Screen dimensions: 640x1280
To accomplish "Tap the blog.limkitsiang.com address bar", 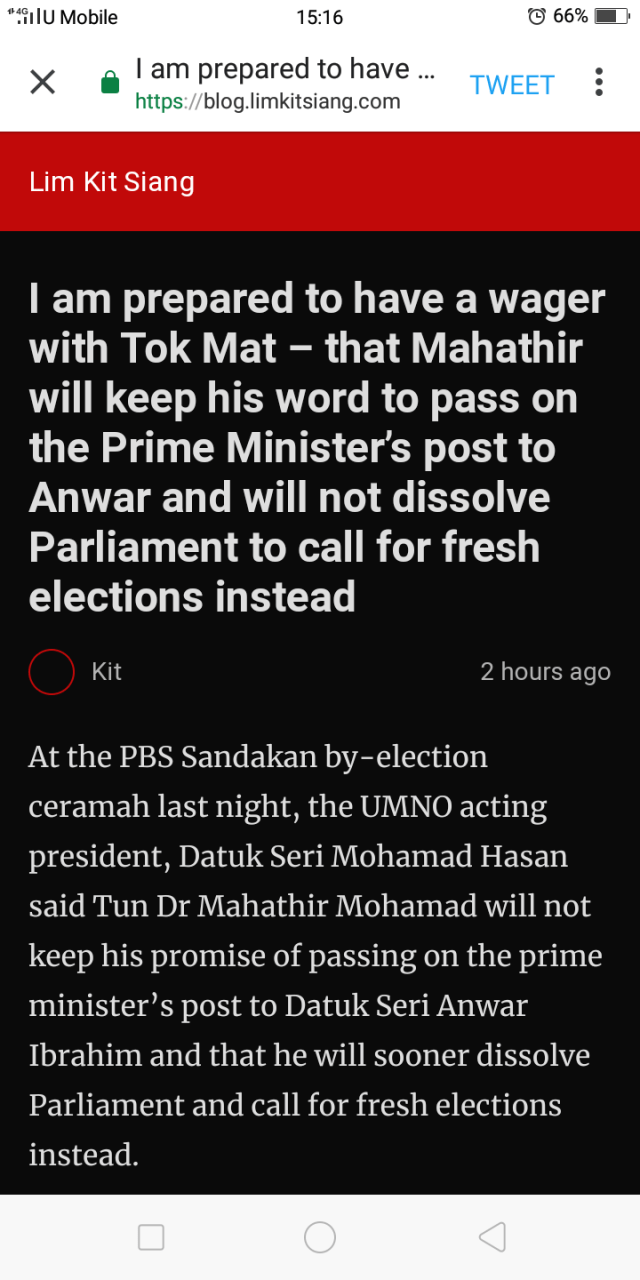I will point(285,85).
